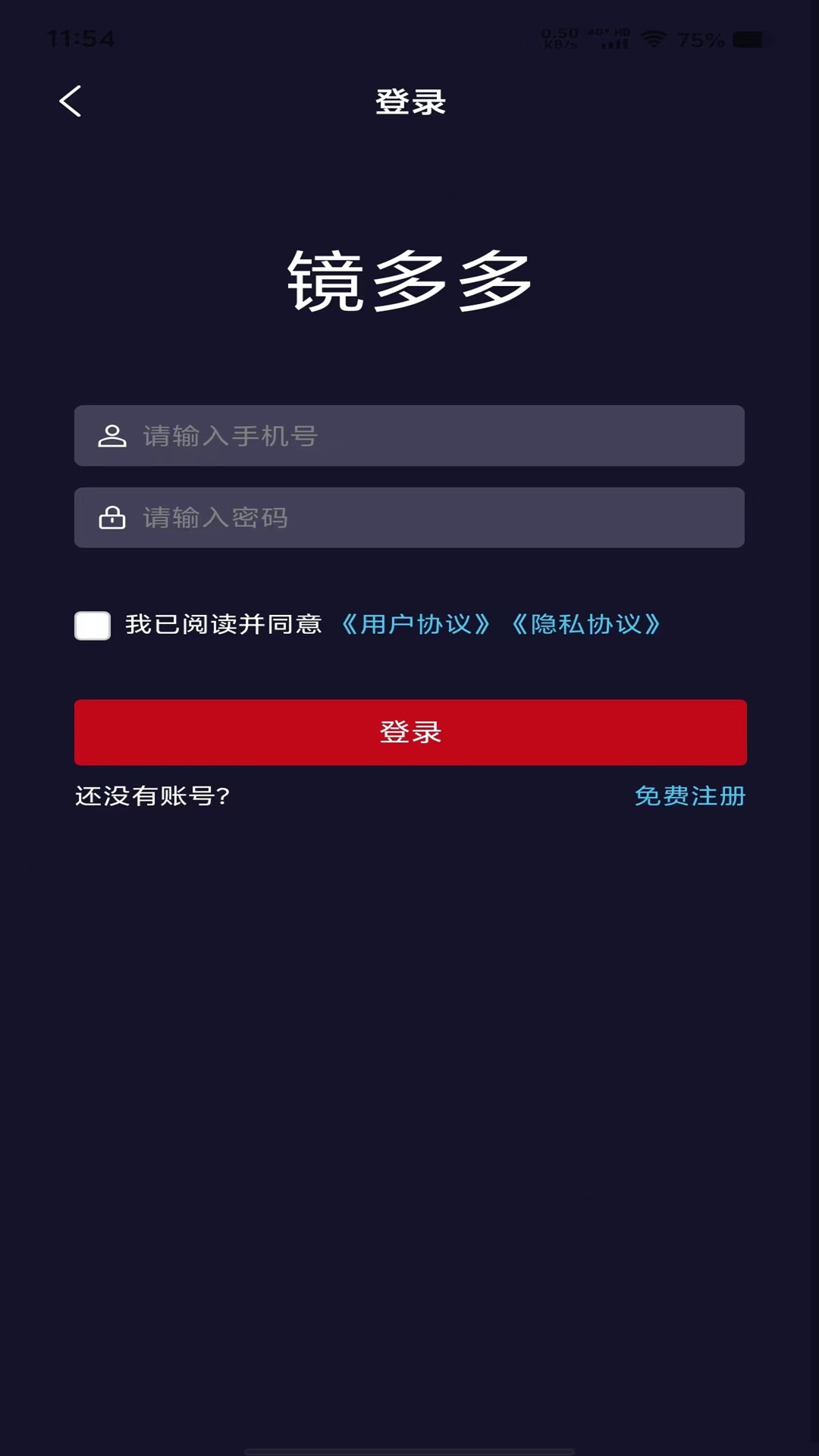Click 免费注册 to register free
The width and height of the screenshot is (819, 1456).
coord(690,796)
